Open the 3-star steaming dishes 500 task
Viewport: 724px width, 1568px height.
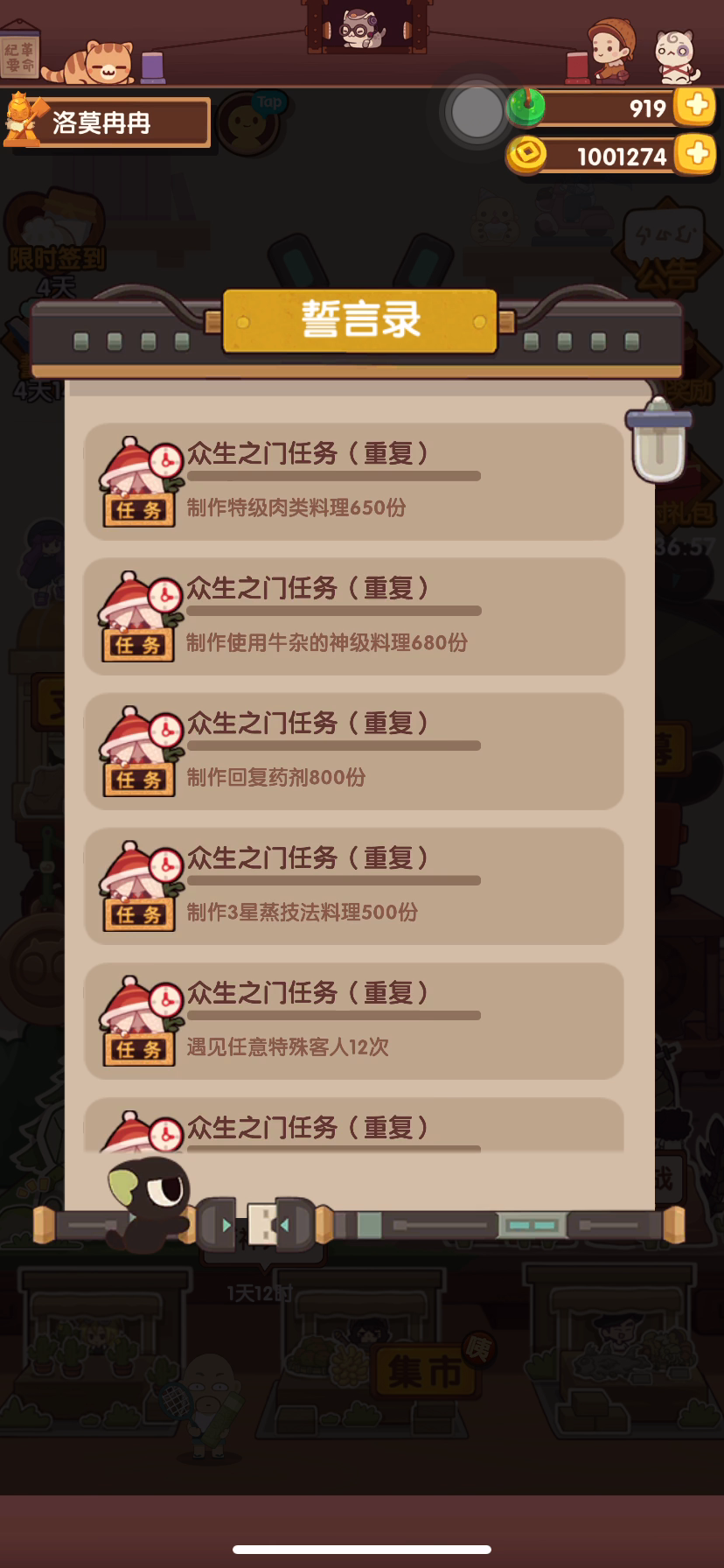click(x=353, y=886)
